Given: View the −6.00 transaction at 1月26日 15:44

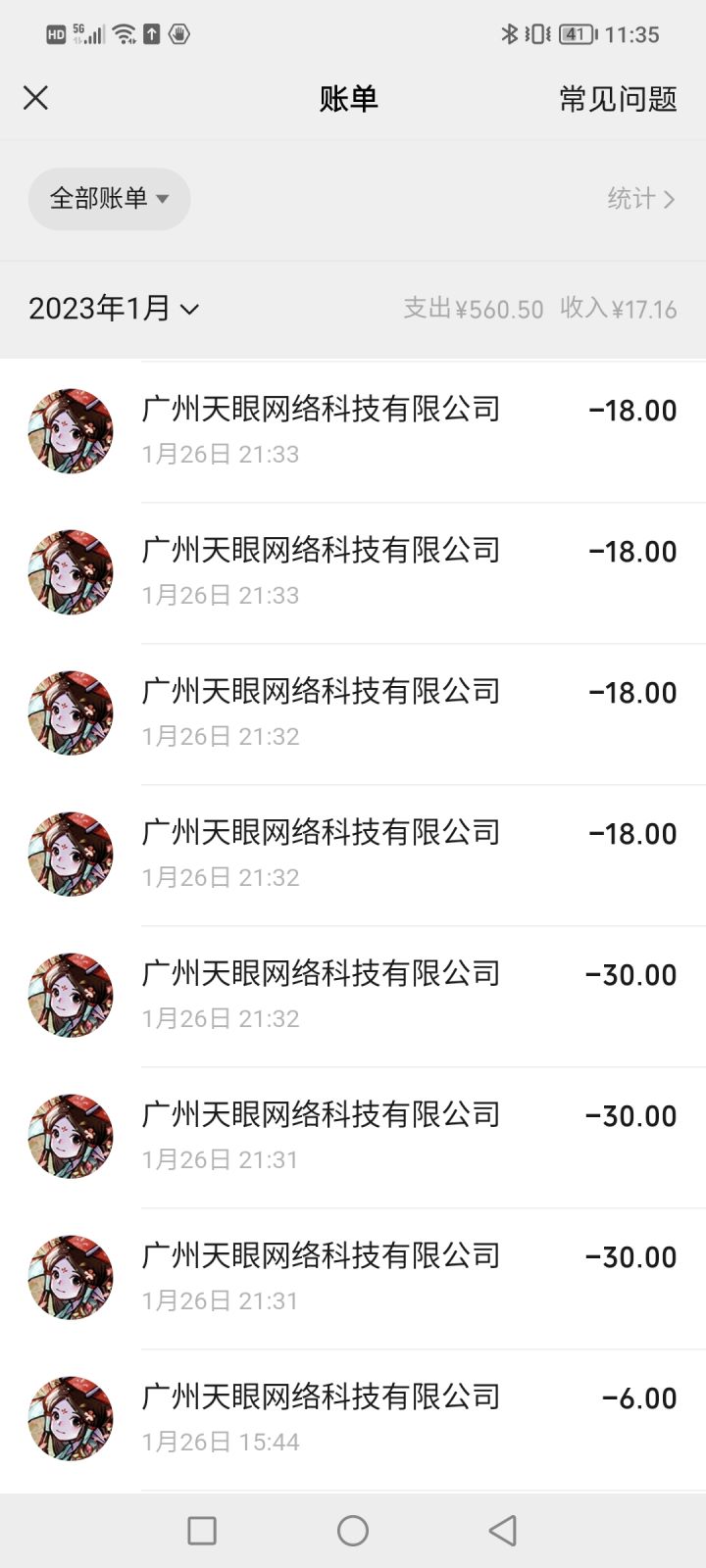Looking at the screenshot, I should tap(392, 1418).
